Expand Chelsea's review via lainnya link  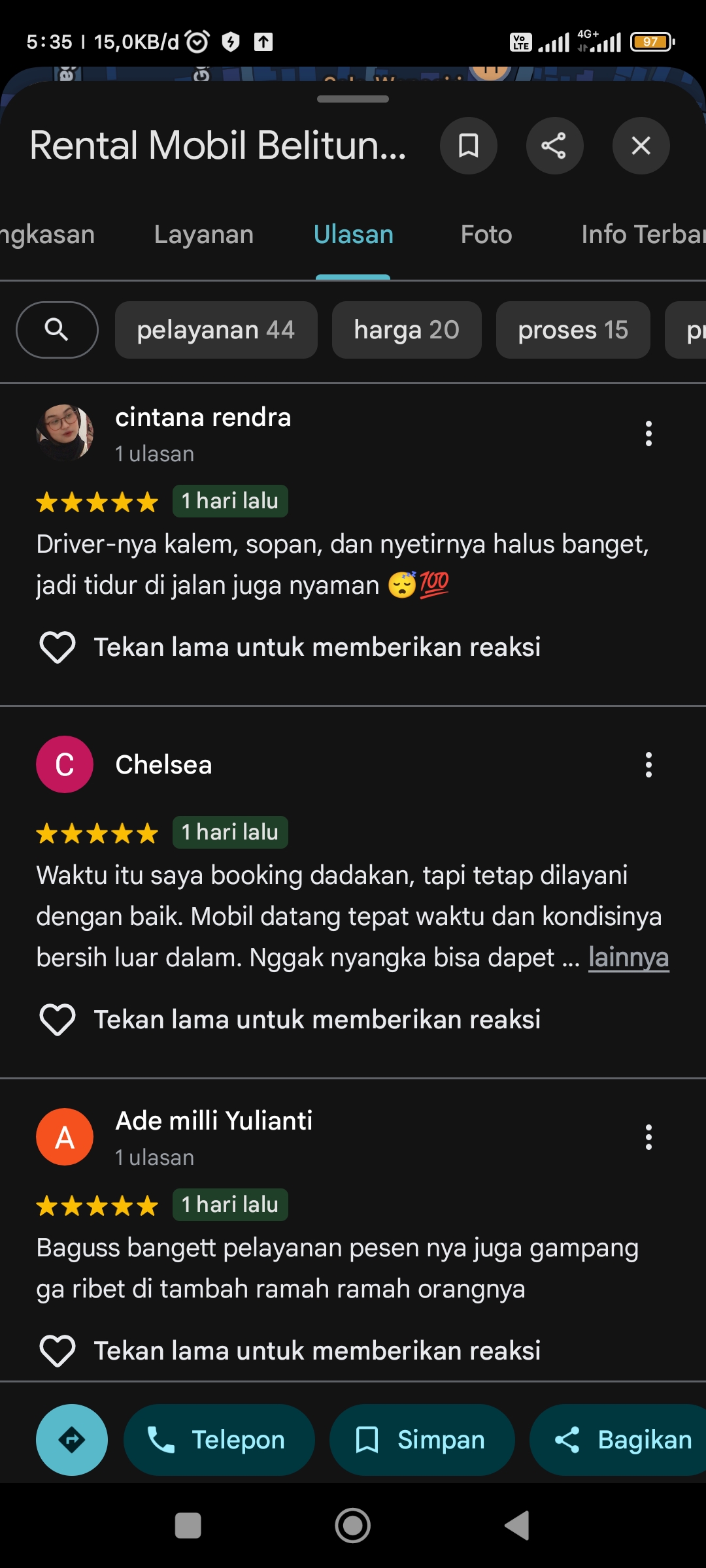click(628, 958)
